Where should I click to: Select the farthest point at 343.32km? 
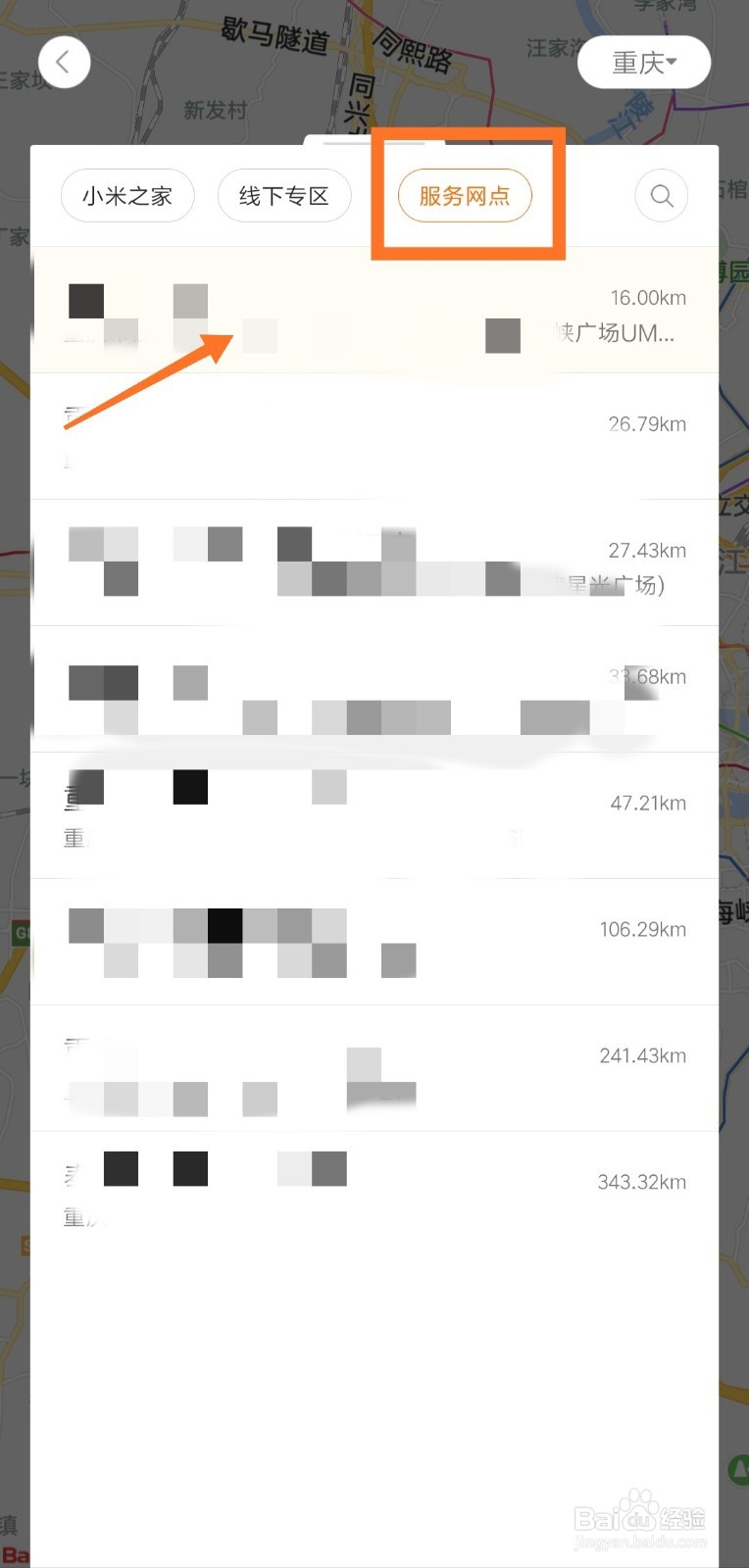coord(374,1181)
